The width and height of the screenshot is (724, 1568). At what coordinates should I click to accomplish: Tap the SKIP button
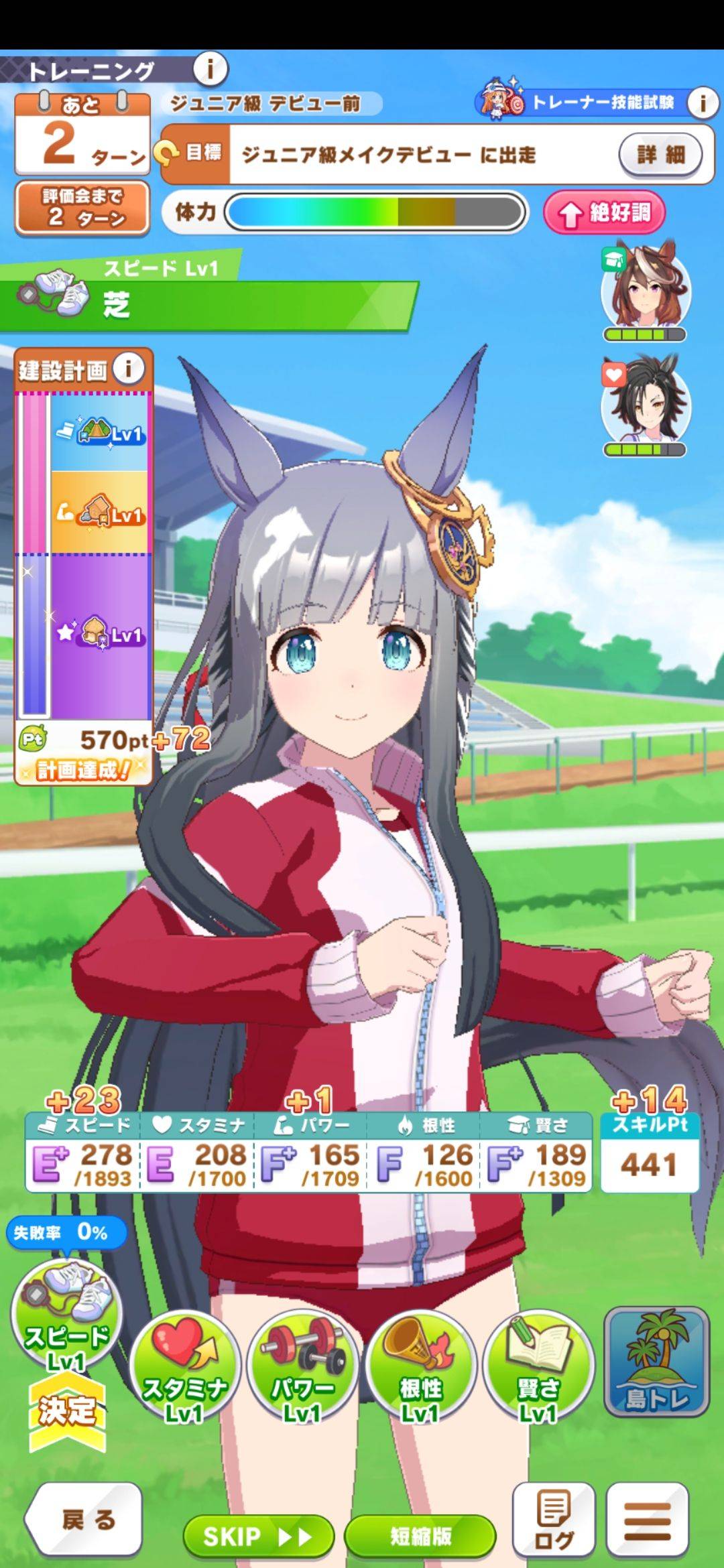[258, 1536]
